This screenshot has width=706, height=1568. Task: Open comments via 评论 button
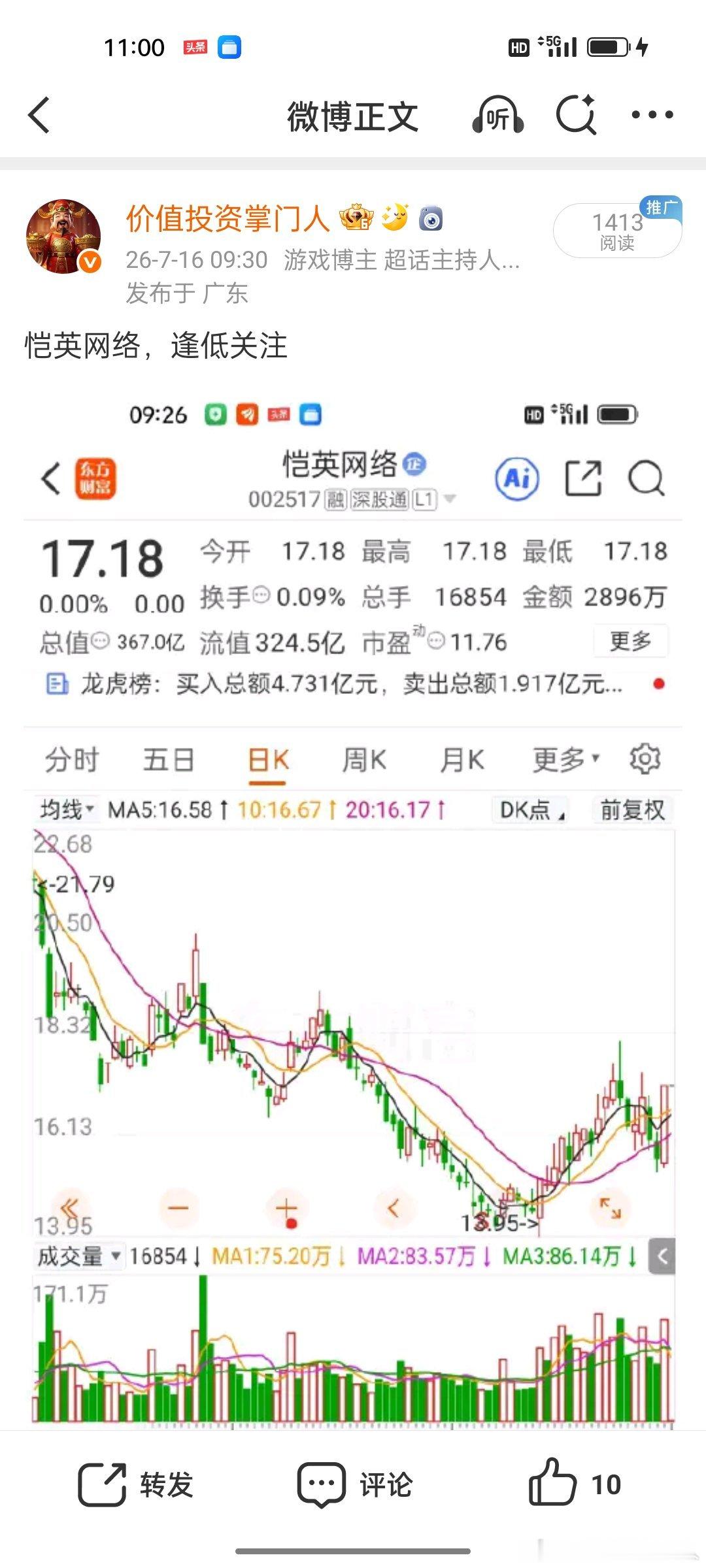tap(355, 1484)
